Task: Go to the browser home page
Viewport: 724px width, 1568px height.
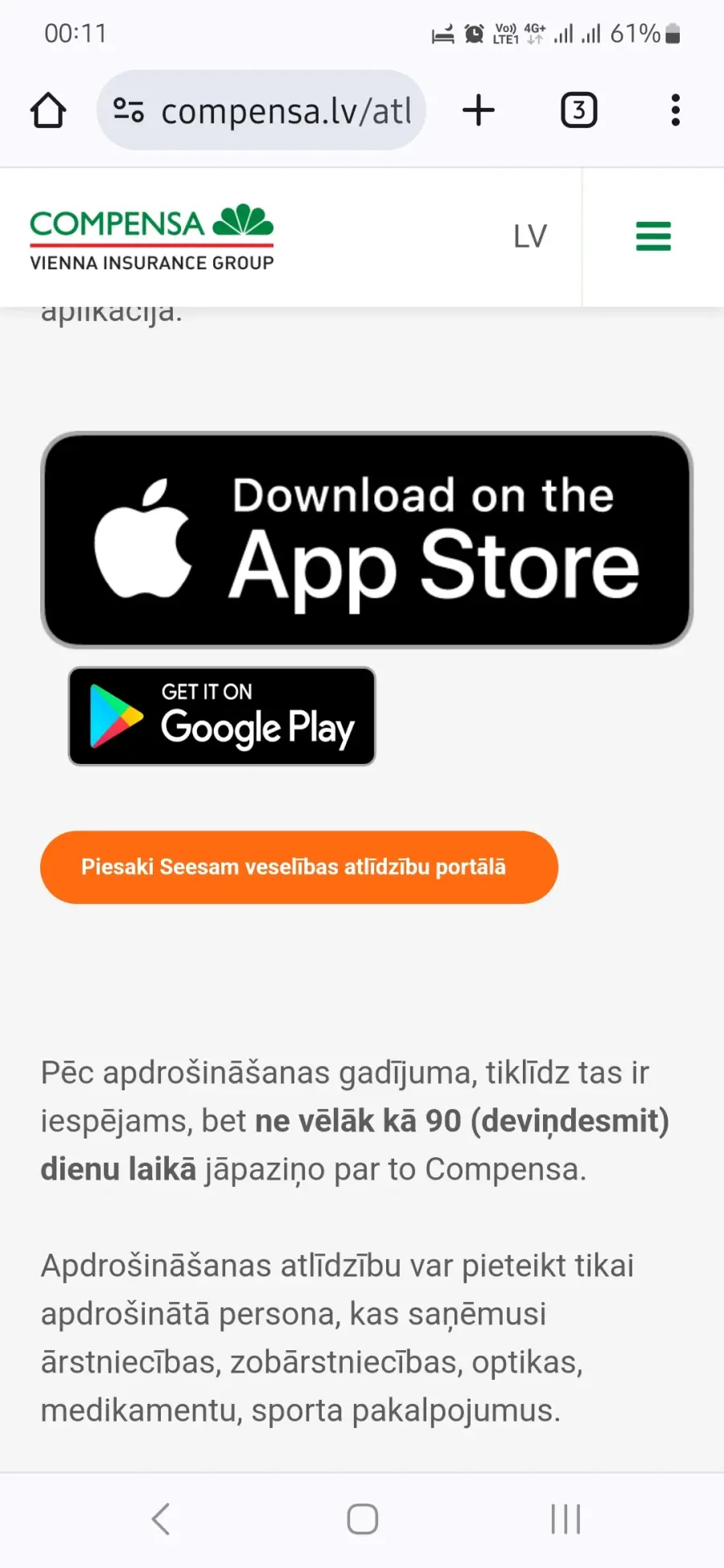Action: click(48, 110)
